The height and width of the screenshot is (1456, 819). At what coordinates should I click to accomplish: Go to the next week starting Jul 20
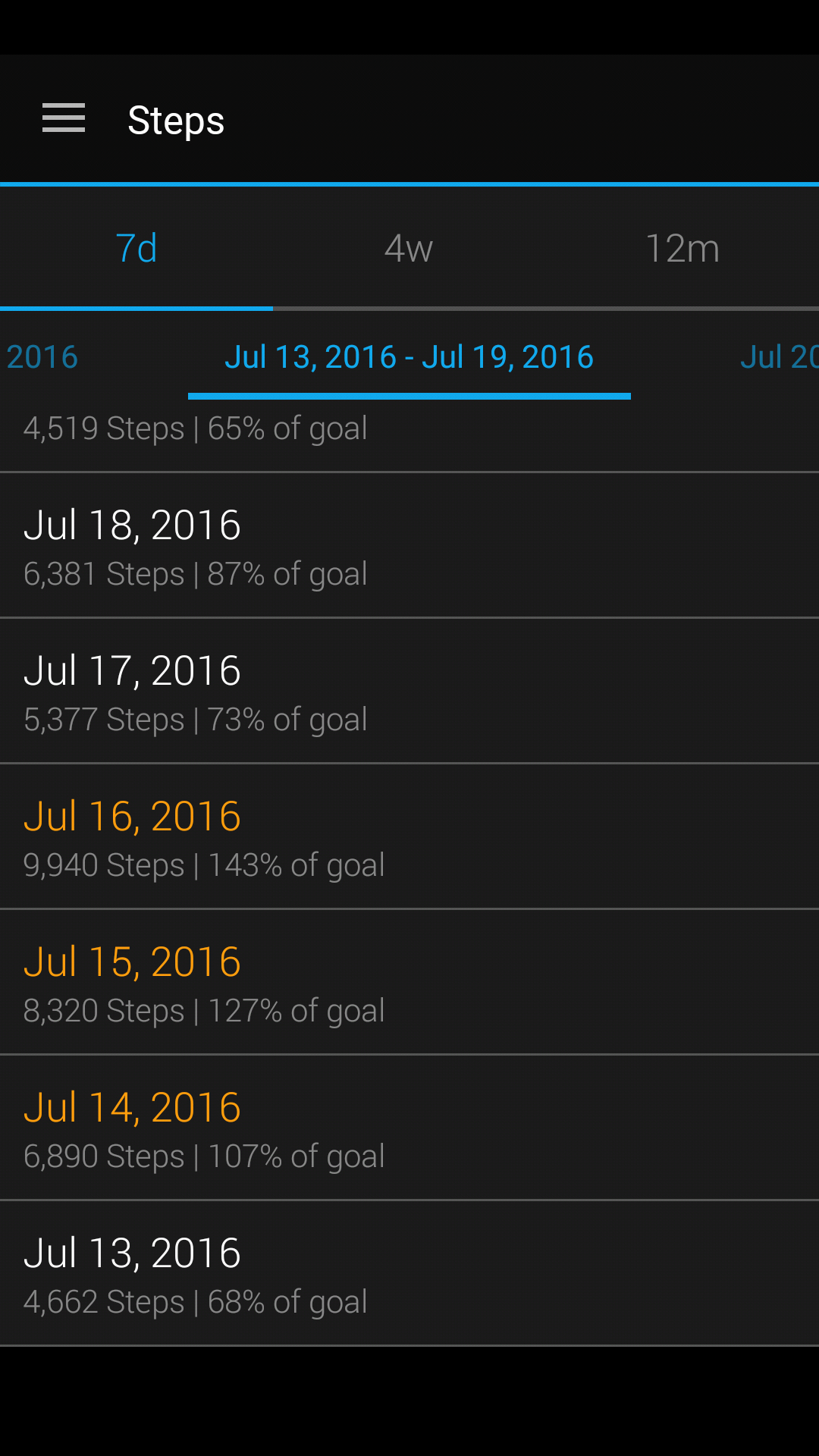pyautogui.click(x=778, y=357)
